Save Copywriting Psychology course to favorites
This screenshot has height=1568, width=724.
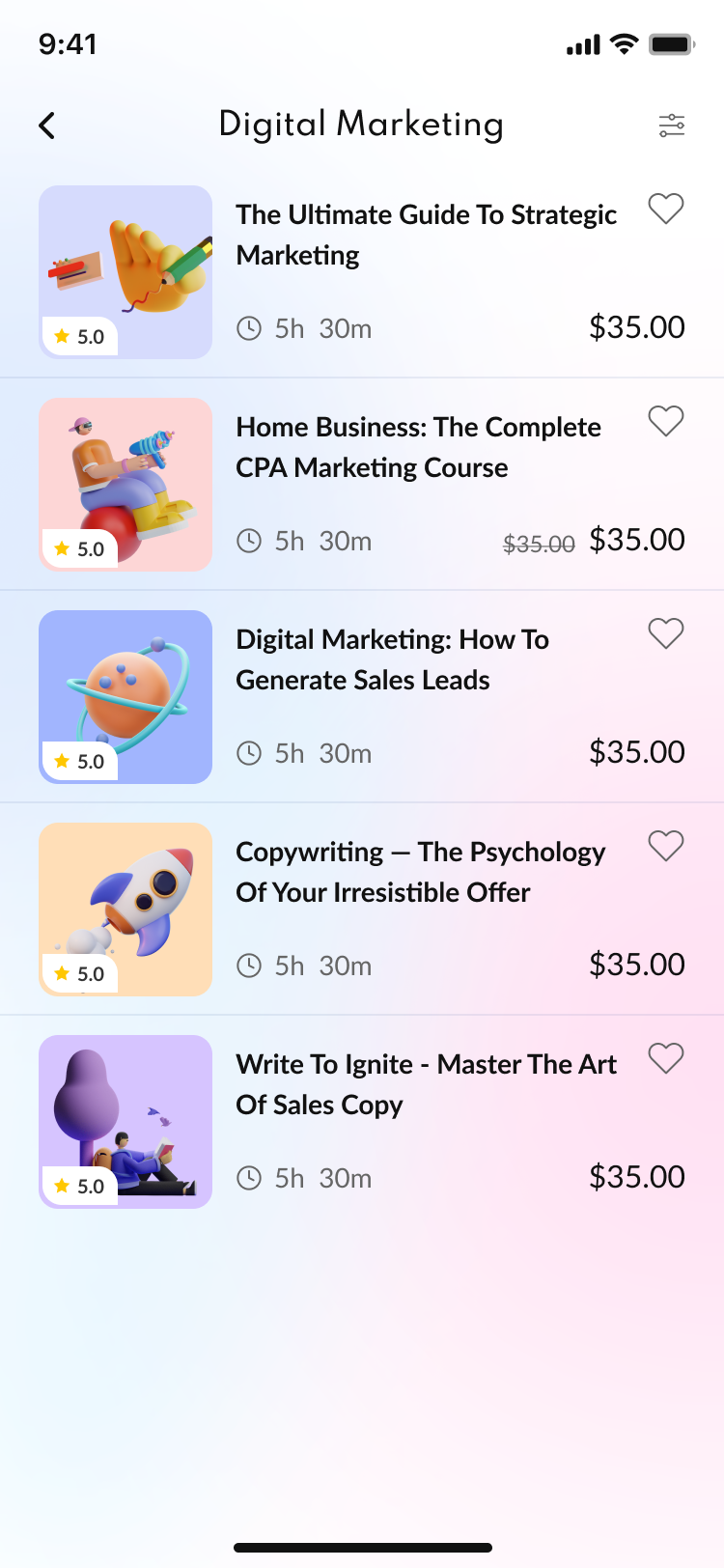(x=666, y=846)
